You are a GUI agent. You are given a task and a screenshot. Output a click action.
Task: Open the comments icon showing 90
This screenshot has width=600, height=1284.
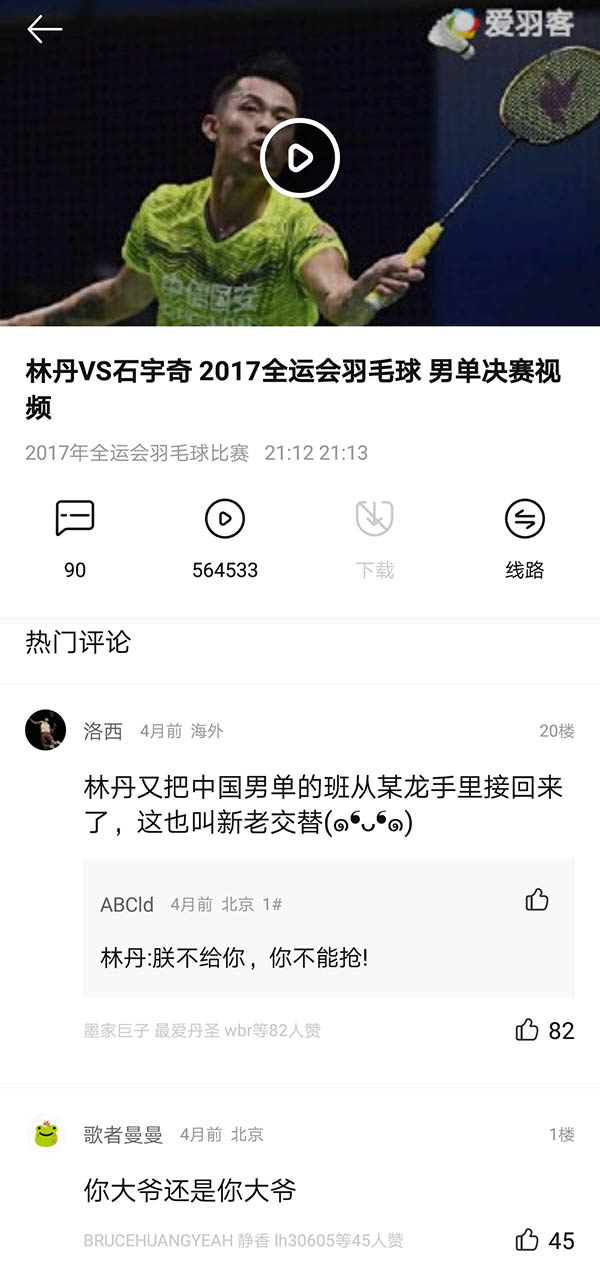click(75, 519)
